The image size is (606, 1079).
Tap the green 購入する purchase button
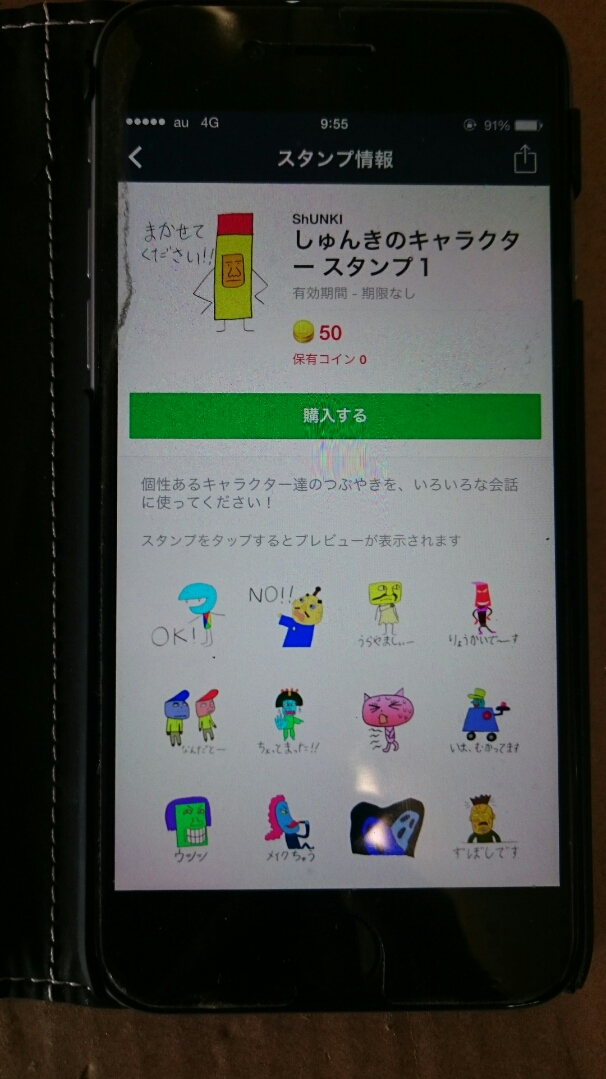pos(335,416)
